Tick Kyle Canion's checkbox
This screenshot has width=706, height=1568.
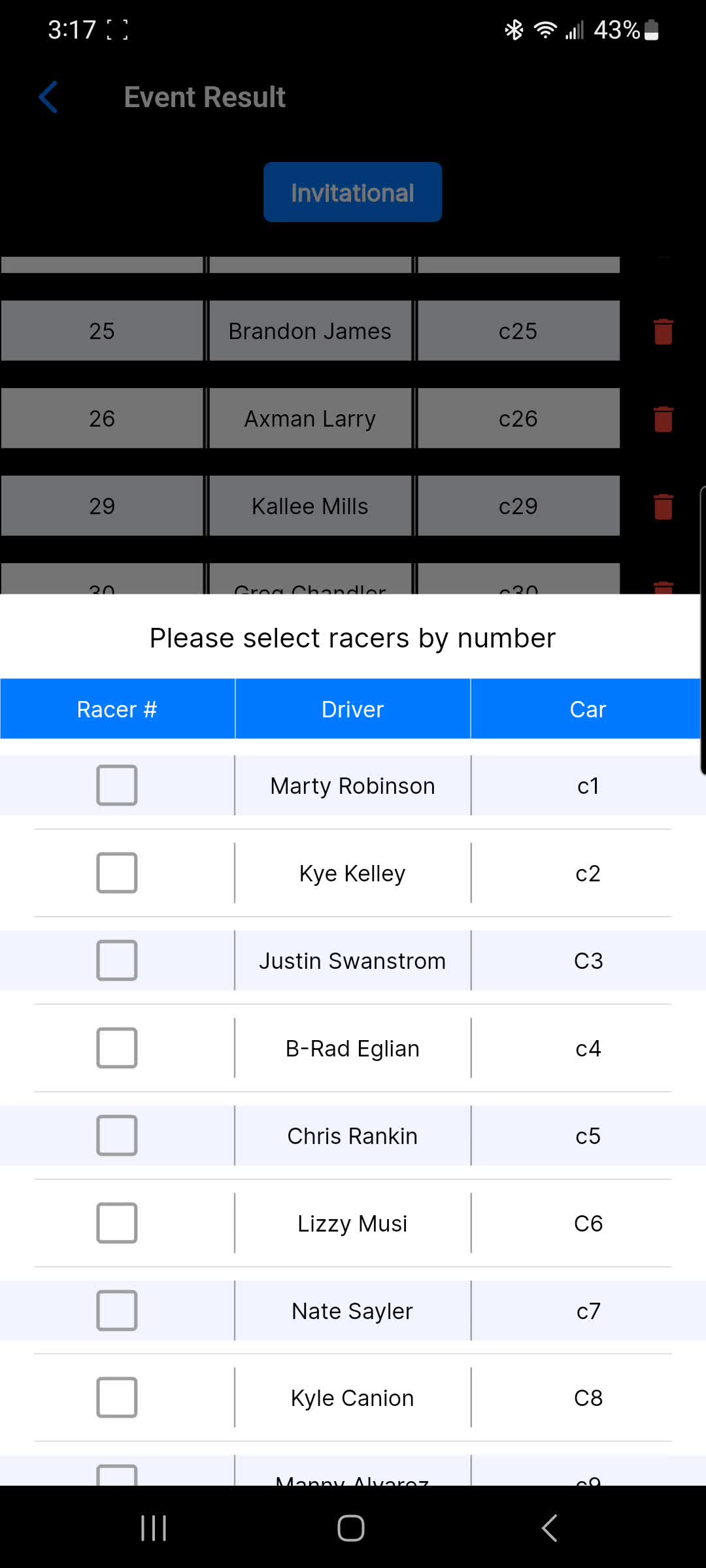click(117, 1397)
